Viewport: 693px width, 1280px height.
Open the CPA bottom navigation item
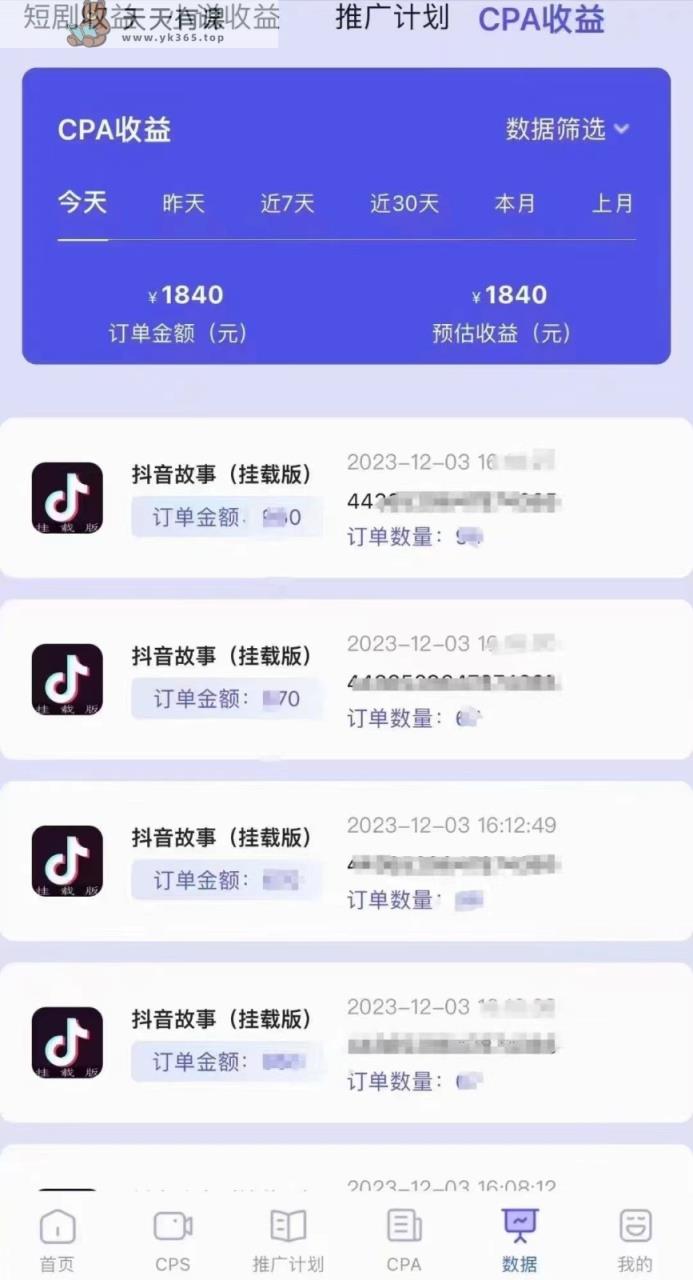404,1240
